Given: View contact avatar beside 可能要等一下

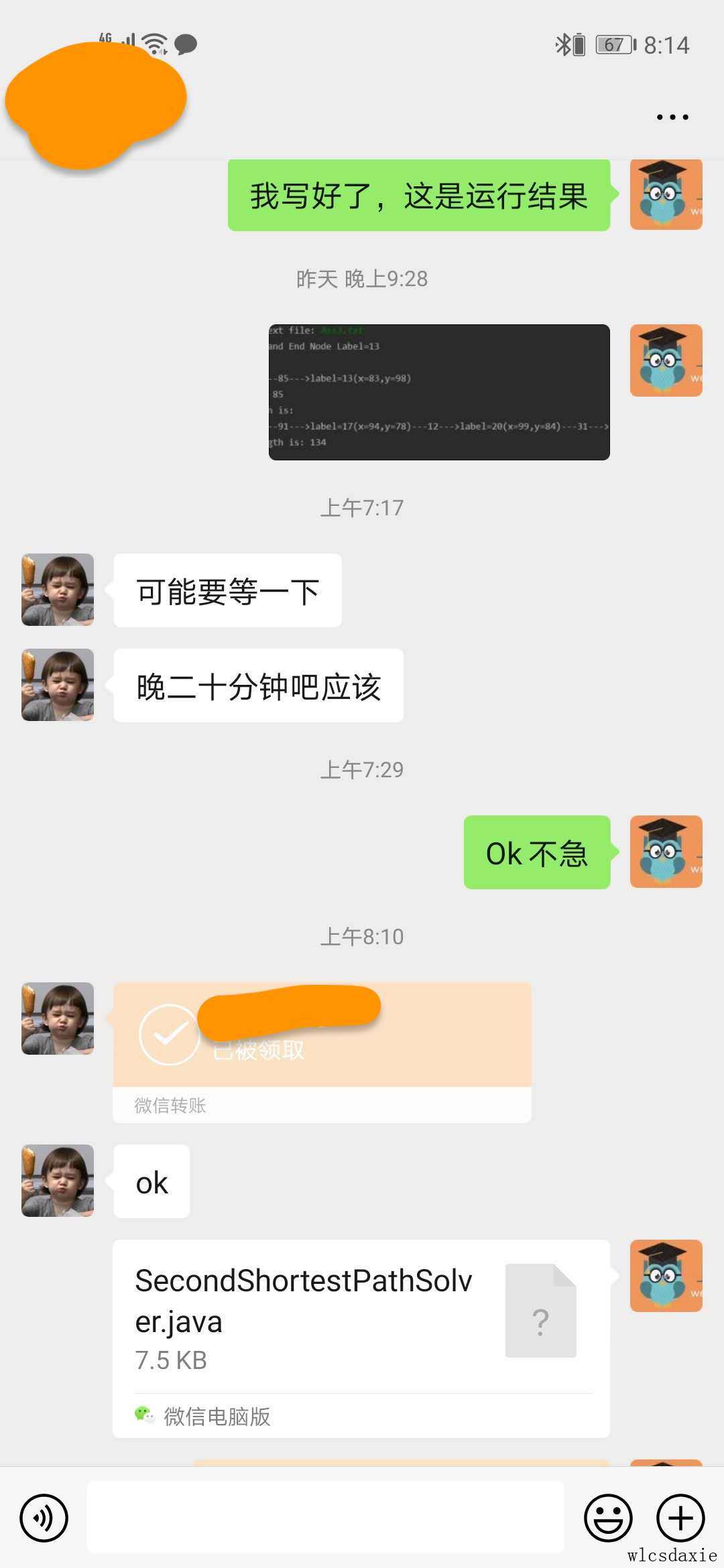Looking at the screenshot, I should tap(58, 590).
